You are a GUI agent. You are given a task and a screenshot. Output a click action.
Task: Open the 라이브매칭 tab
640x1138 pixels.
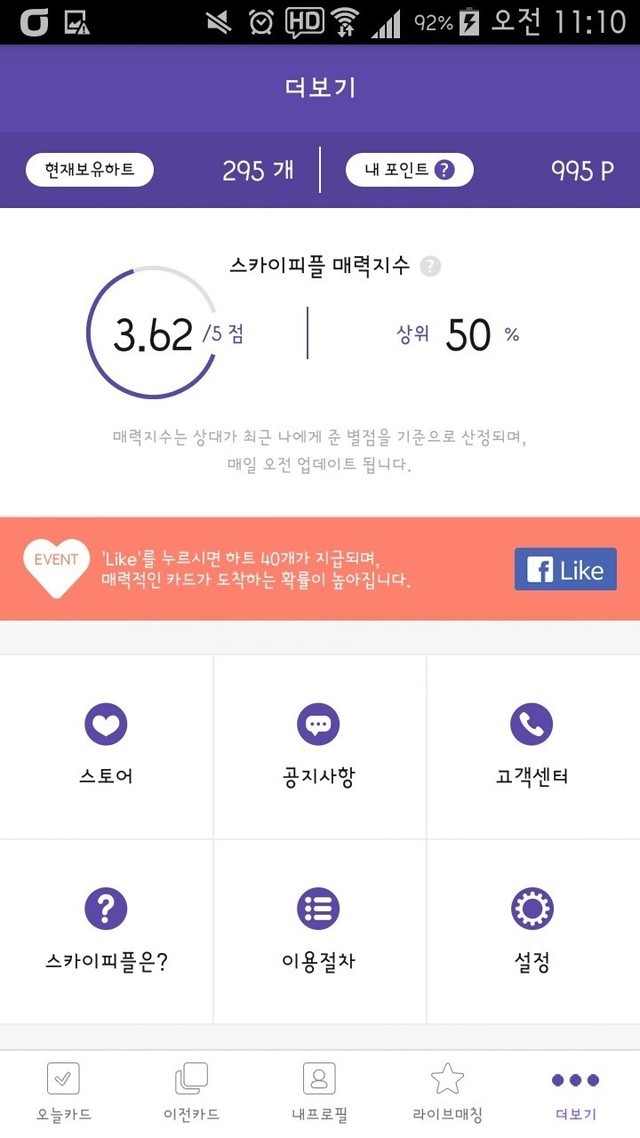[447, 1092]
